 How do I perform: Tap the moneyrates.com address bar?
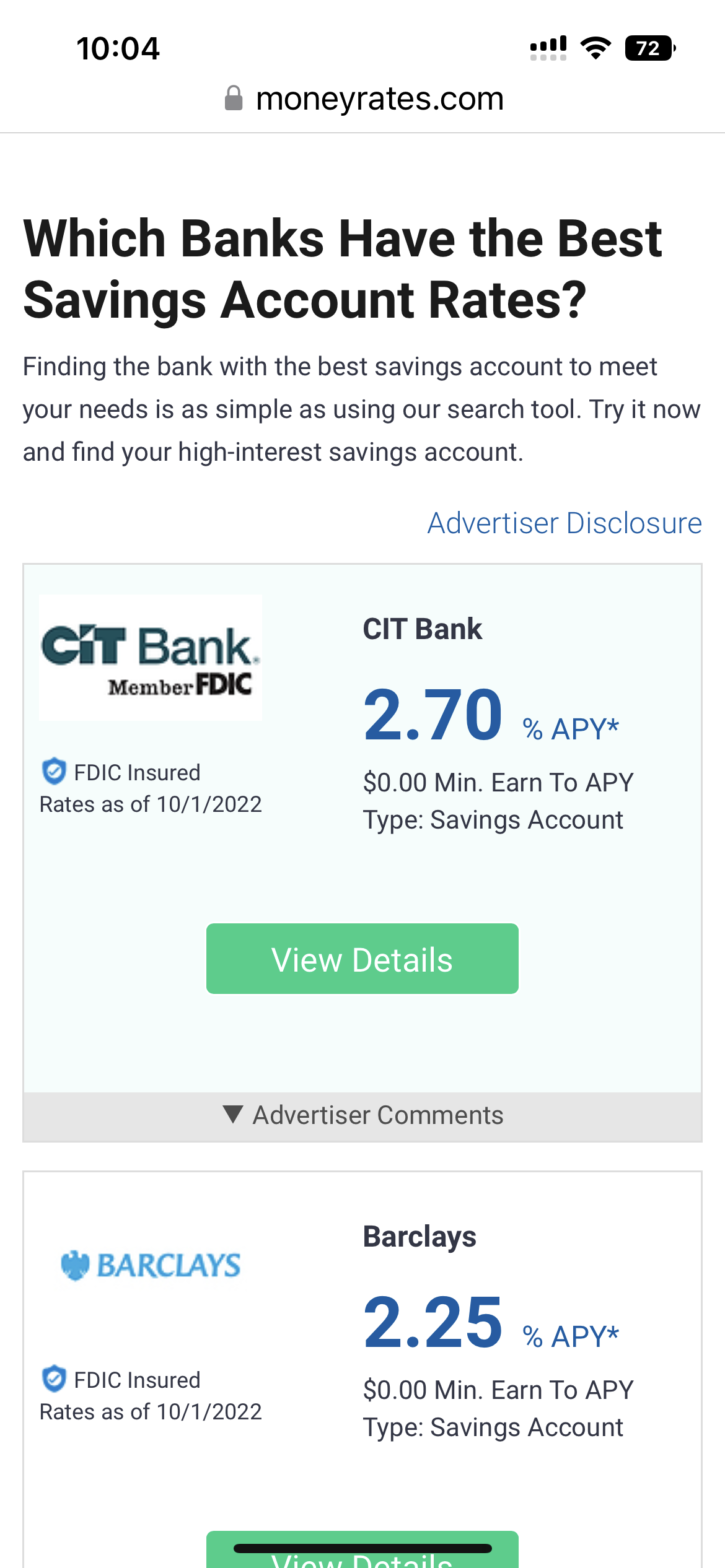pyautogui.click(x=364, y=99)
